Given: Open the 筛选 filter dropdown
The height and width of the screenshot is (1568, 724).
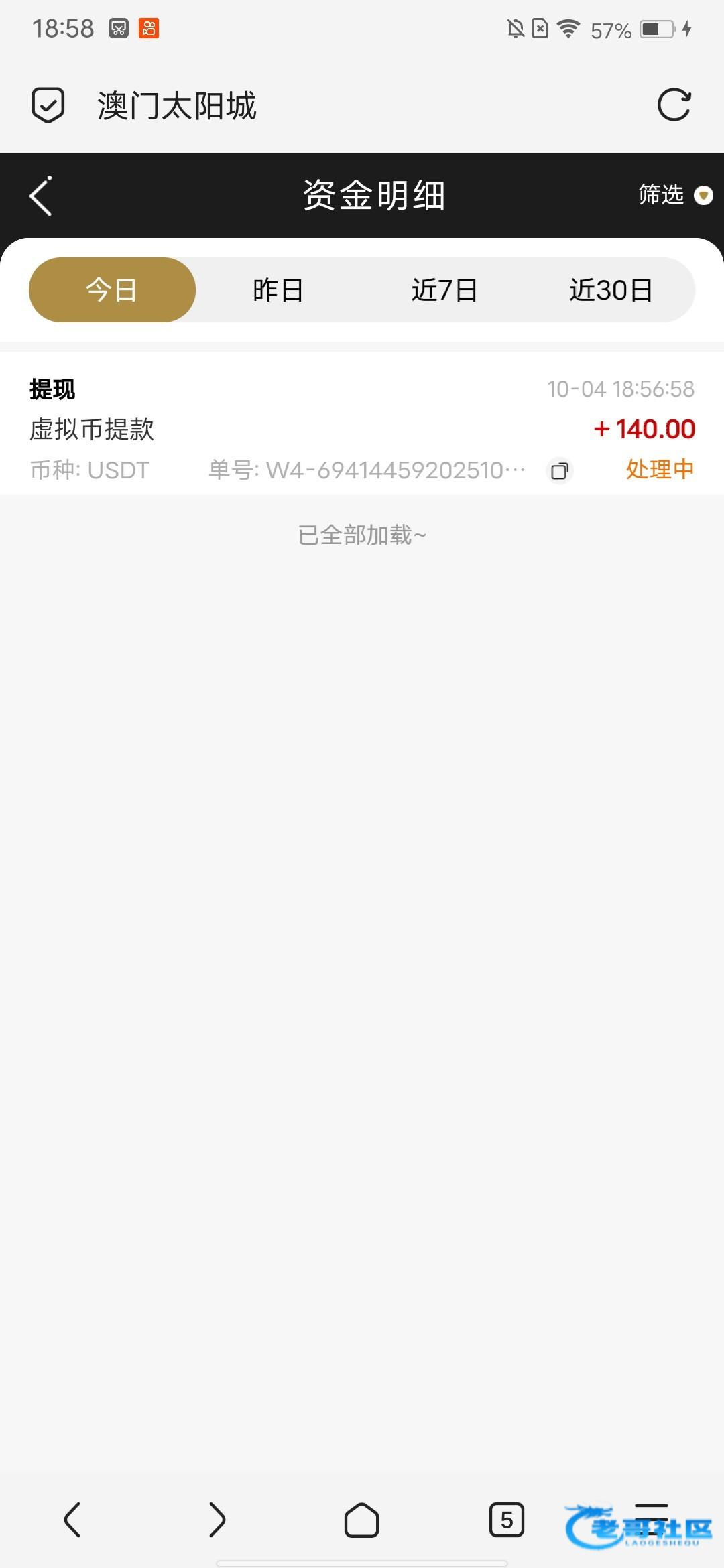Looking at the screenshot, I should (x=674, y=195).
